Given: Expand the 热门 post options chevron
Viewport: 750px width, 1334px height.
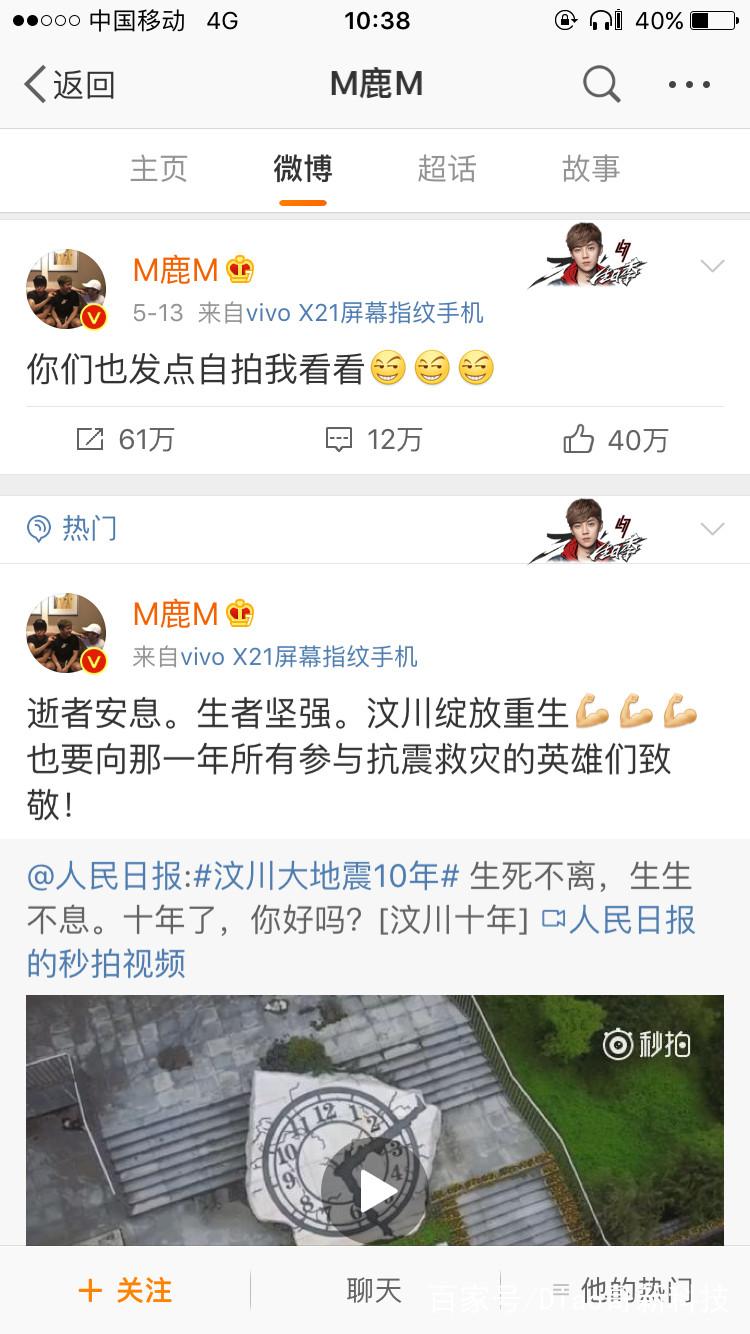Looking at the screenshot, I should (x=711, y=529).
